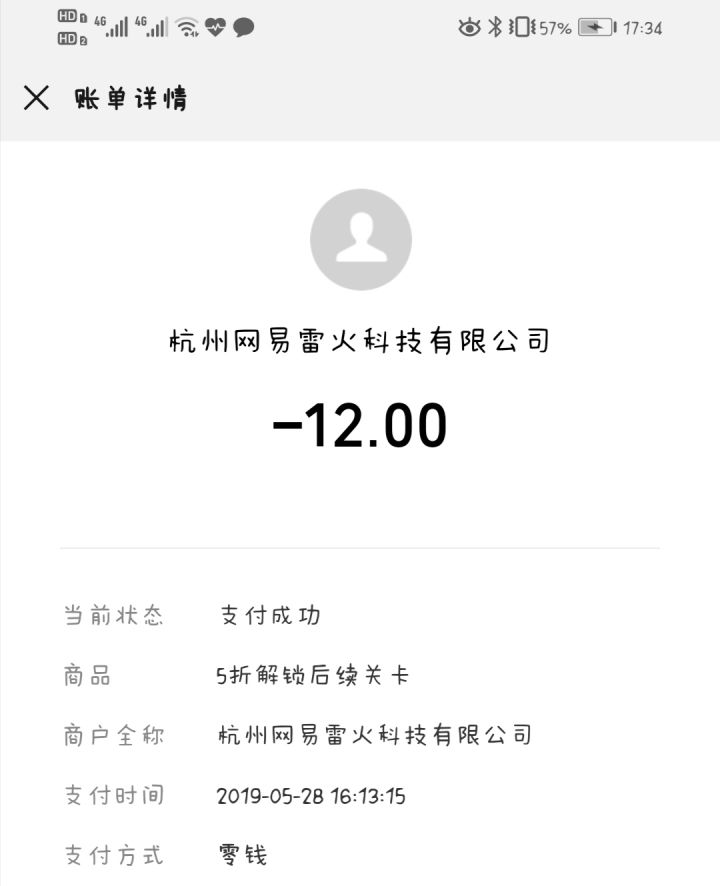Click the 账单详情 title
This screenshot has width=720, height=886.
tap(130, 99)
